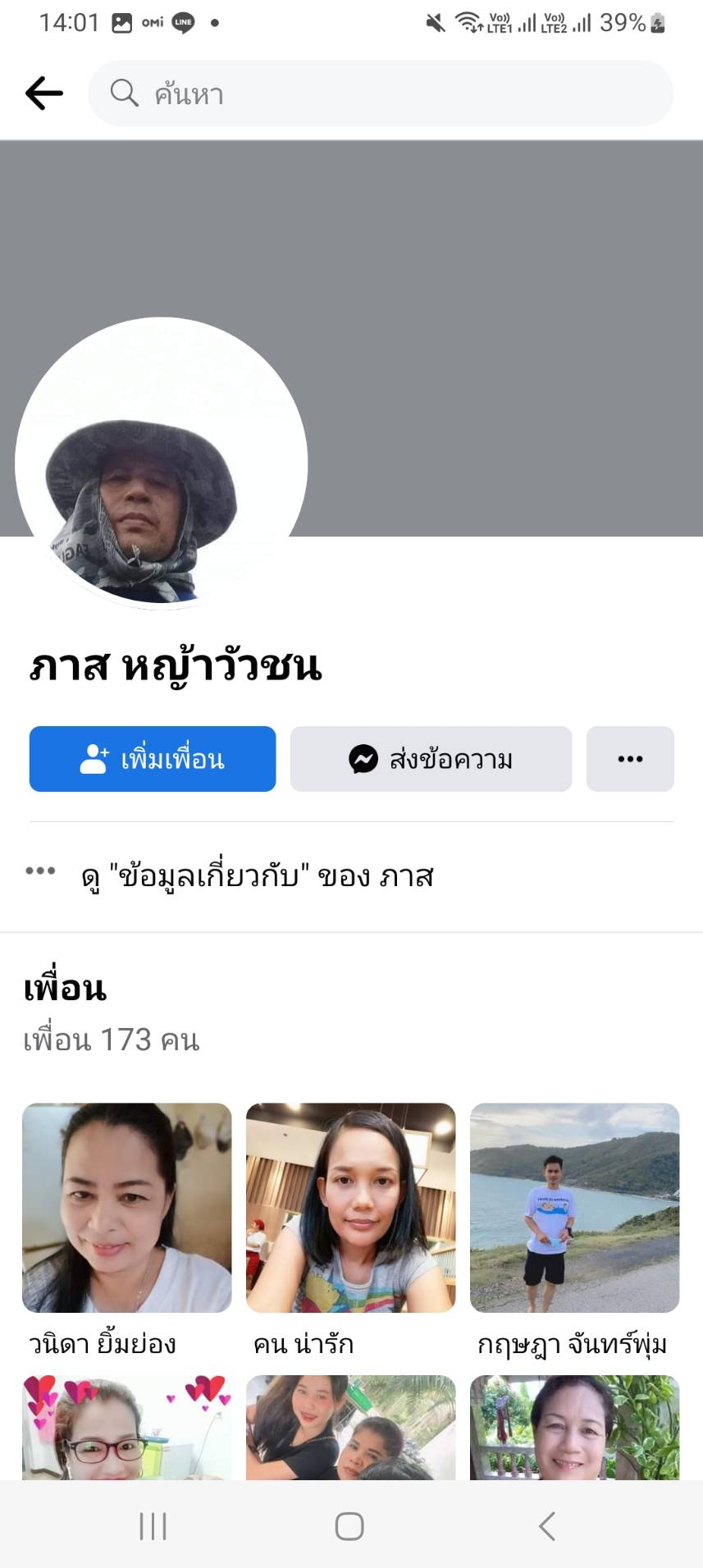
Task: Open the three-dot more options button
Action: 630,759
